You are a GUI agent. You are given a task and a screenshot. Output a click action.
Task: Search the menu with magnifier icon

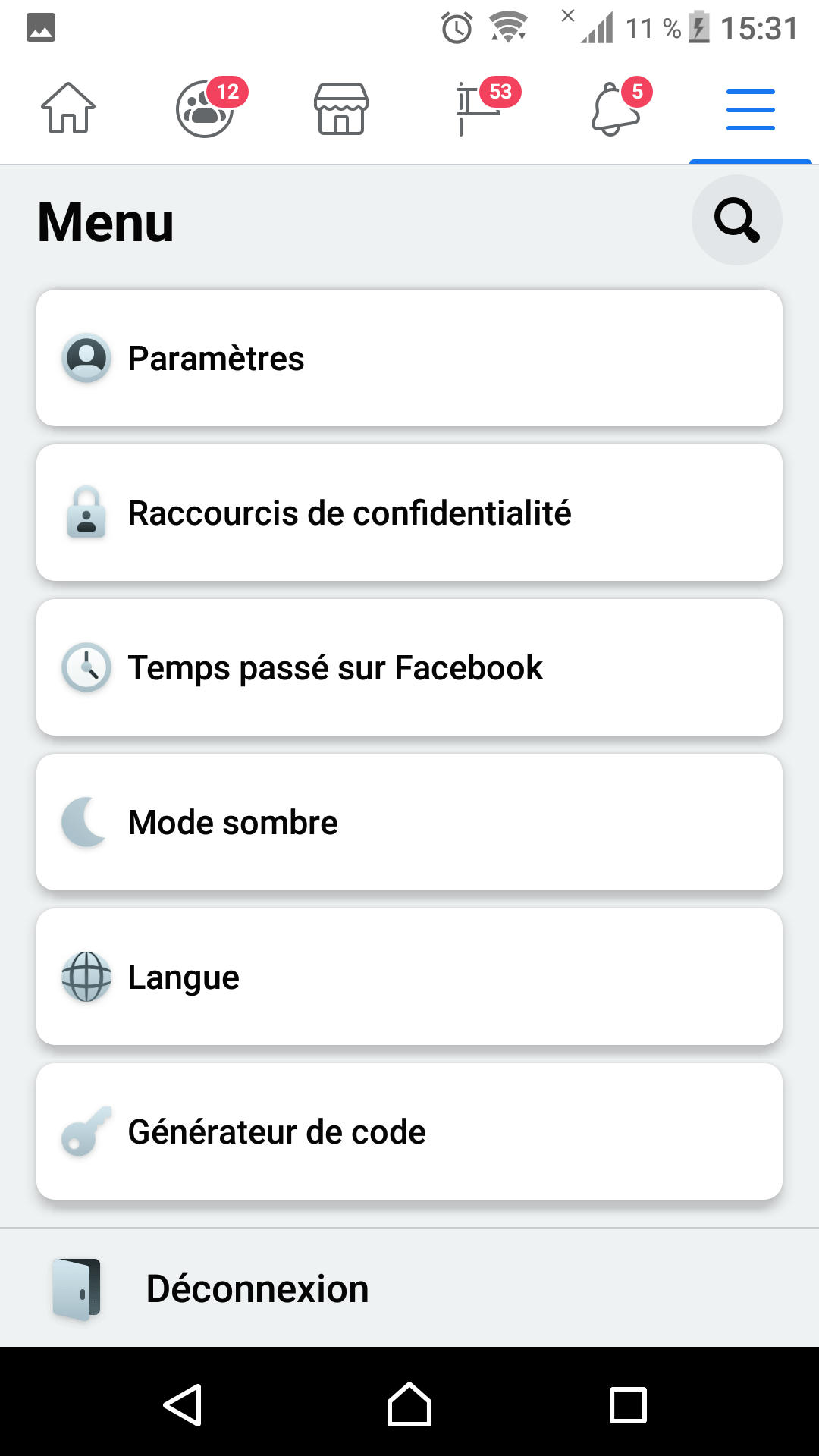tap(736, 220)
